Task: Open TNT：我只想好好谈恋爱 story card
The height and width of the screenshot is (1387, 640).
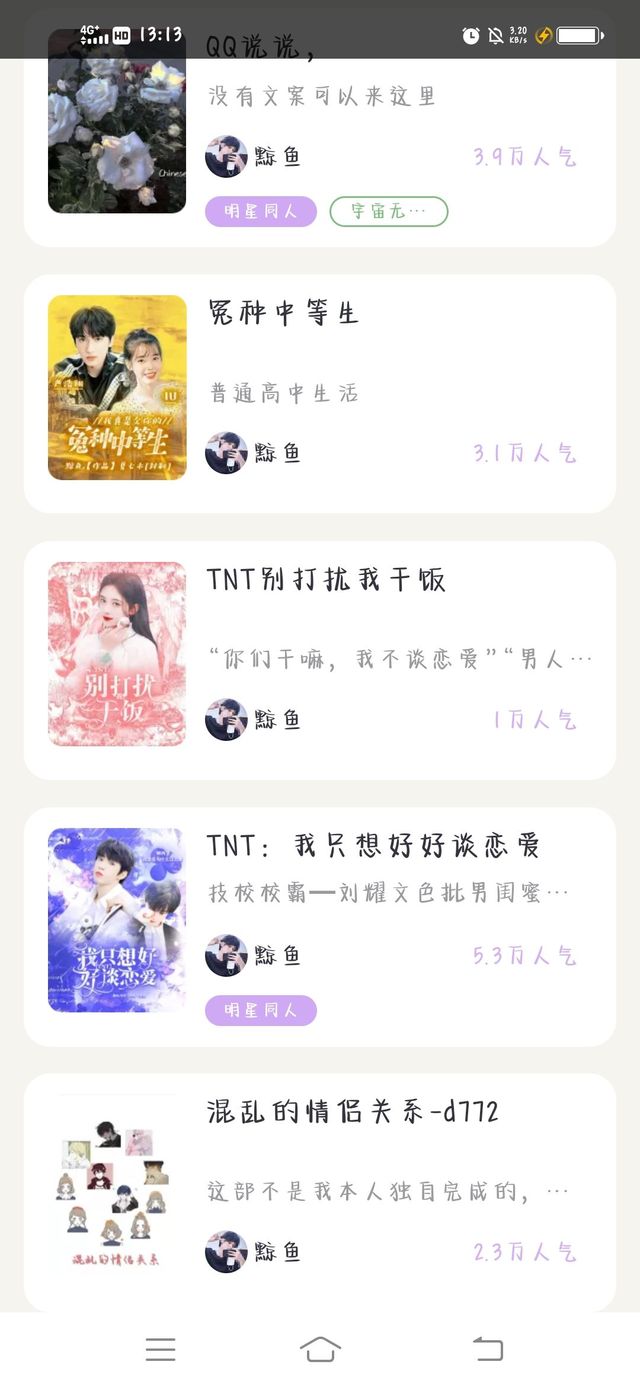Action: tap(320, 927)
